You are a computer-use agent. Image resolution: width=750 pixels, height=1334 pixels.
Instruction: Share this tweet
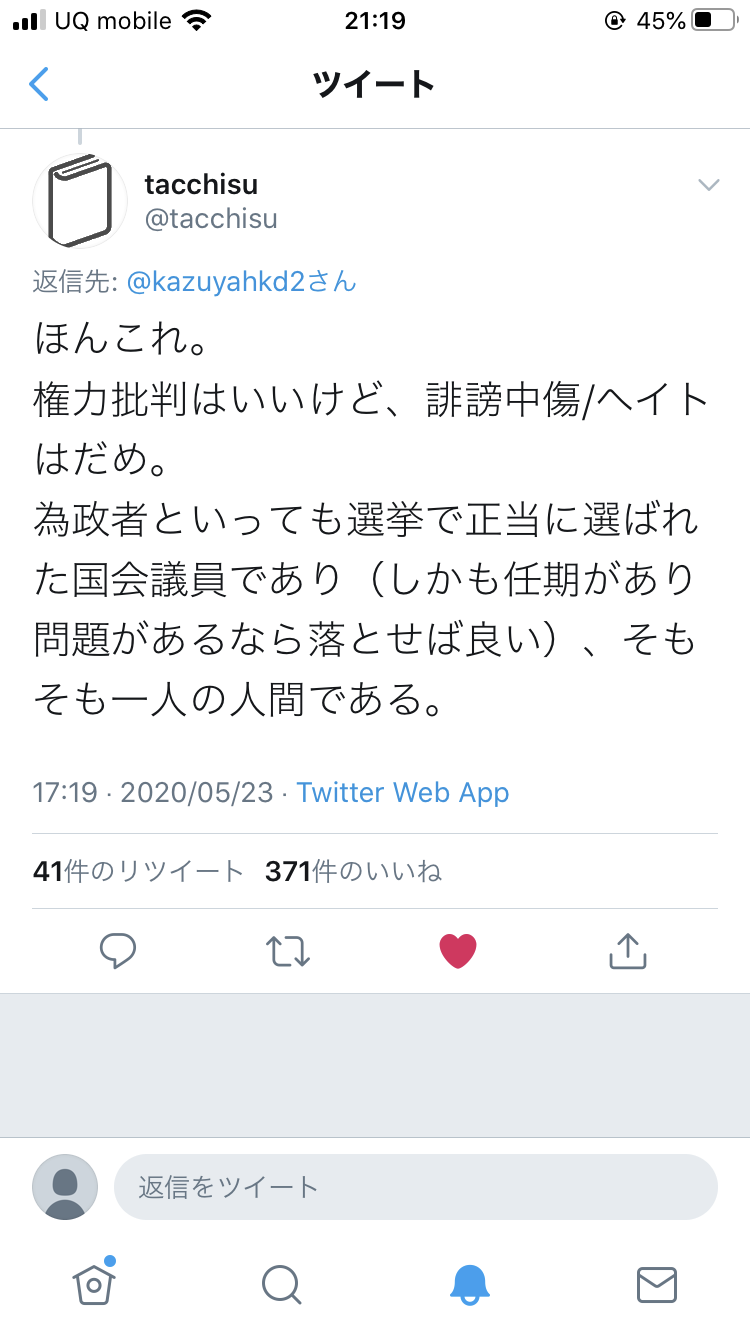[x=628, y=951]
